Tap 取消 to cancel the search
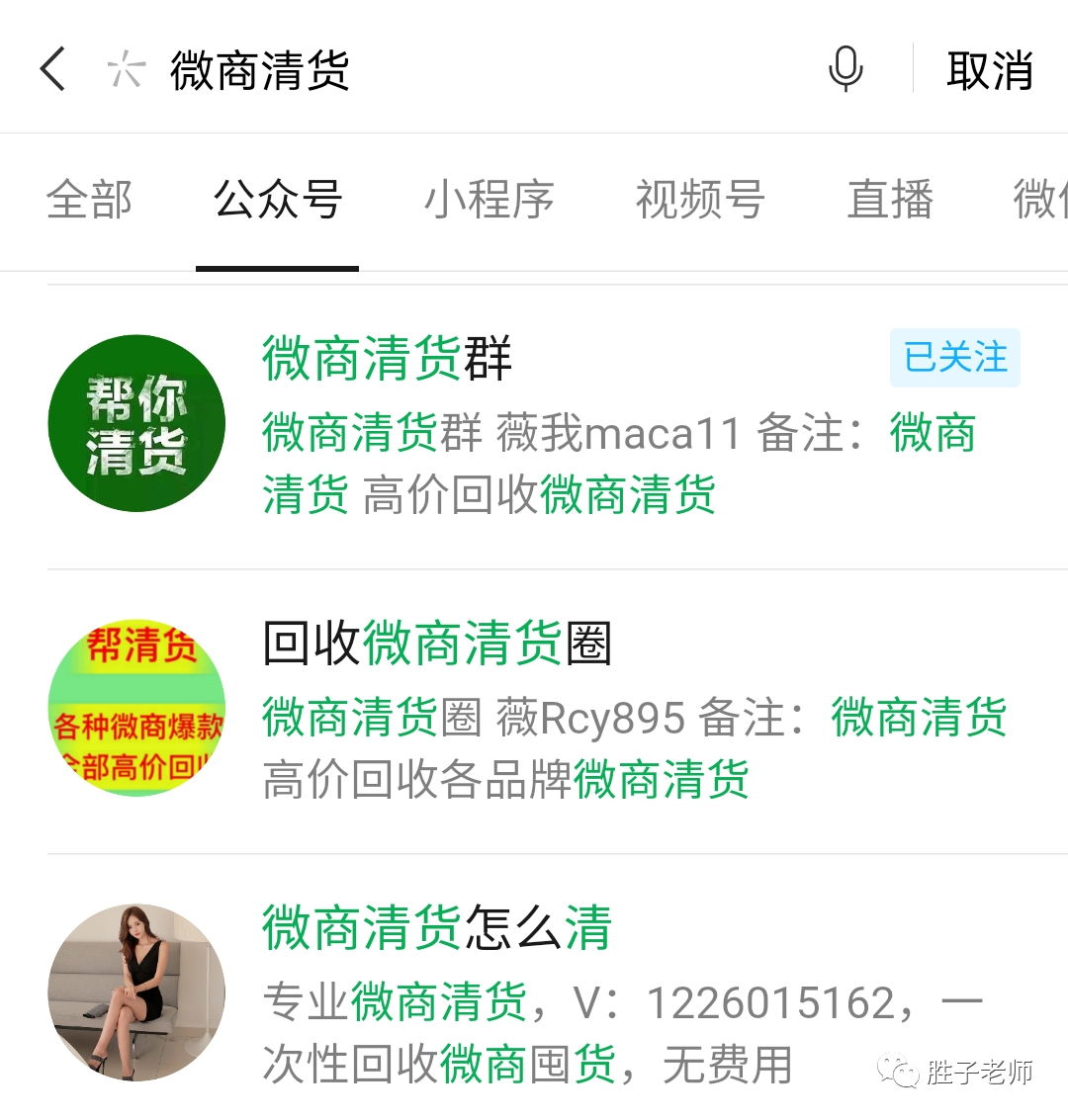Screen dimensions: 1068x1120 click(x=992, y=69)
